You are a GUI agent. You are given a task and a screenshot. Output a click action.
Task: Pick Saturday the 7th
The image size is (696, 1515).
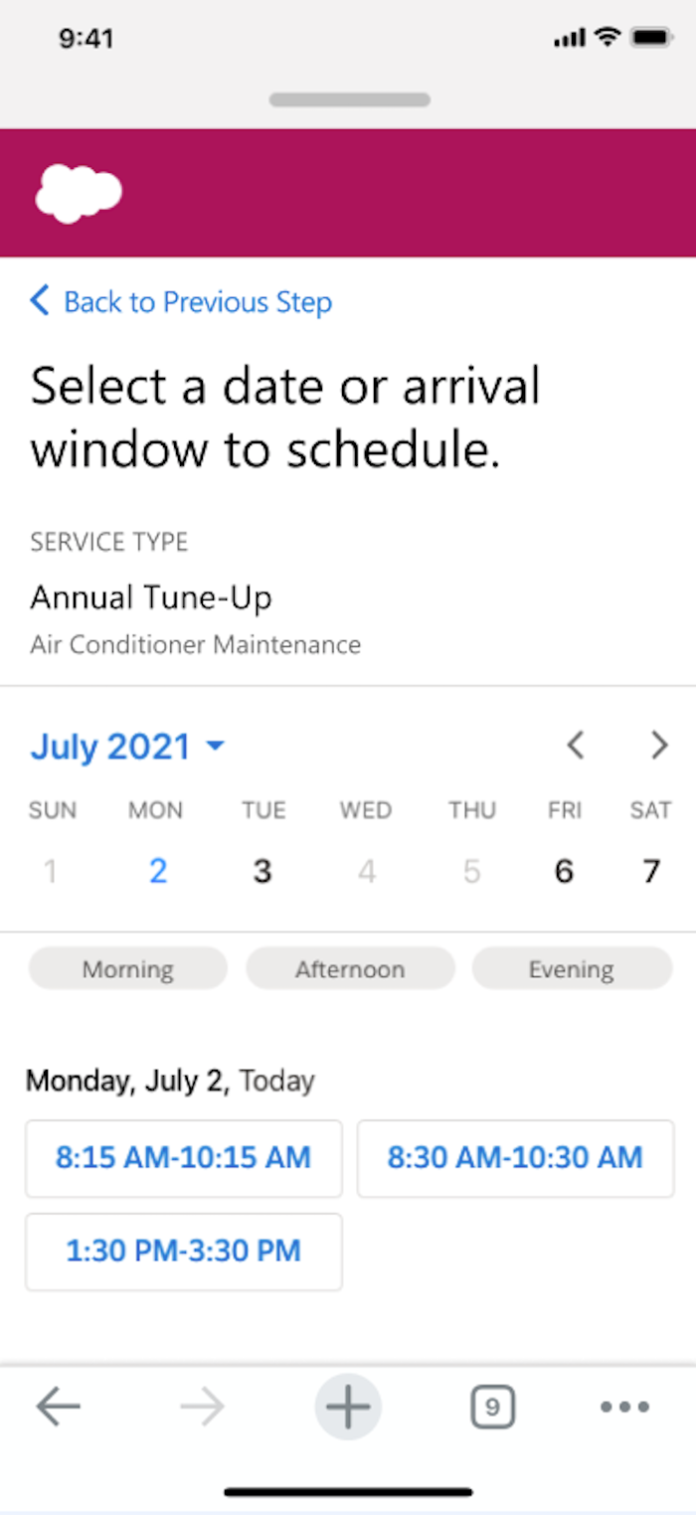tap(651, 871)
